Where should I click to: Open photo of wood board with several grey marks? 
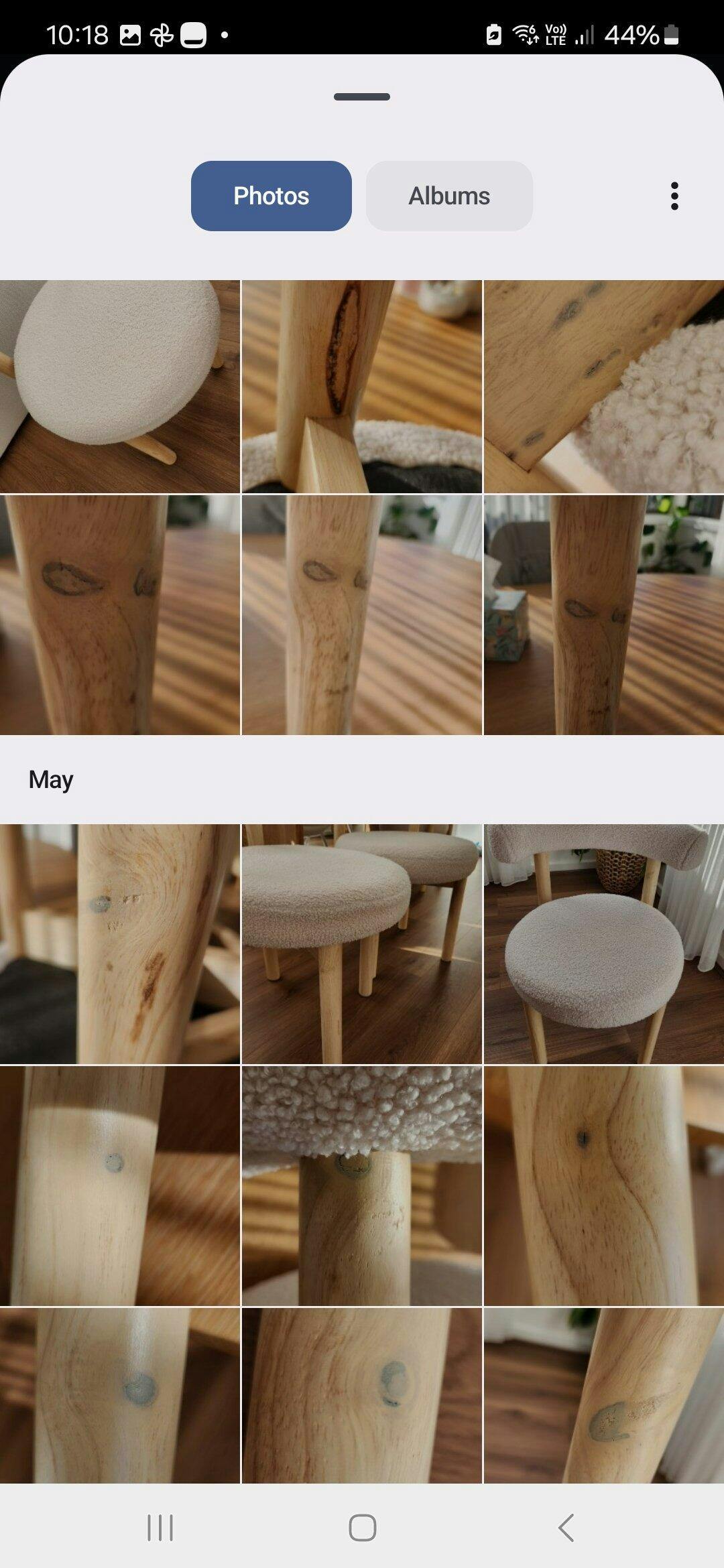[603, 387]
